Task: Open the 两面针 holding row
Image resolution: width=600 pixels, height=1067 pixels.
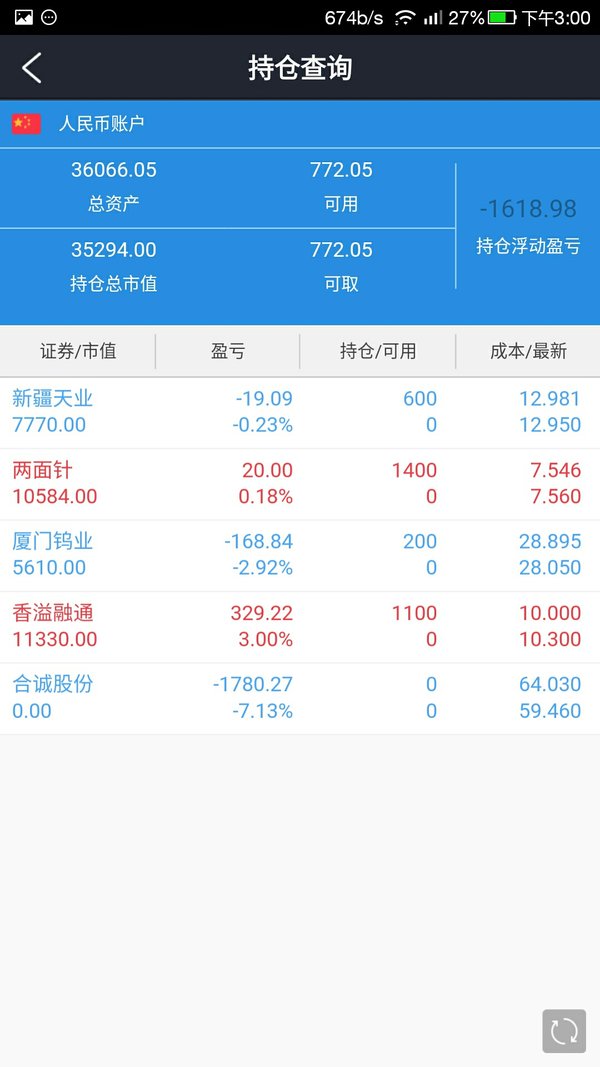Action: [x=300, y=485]
